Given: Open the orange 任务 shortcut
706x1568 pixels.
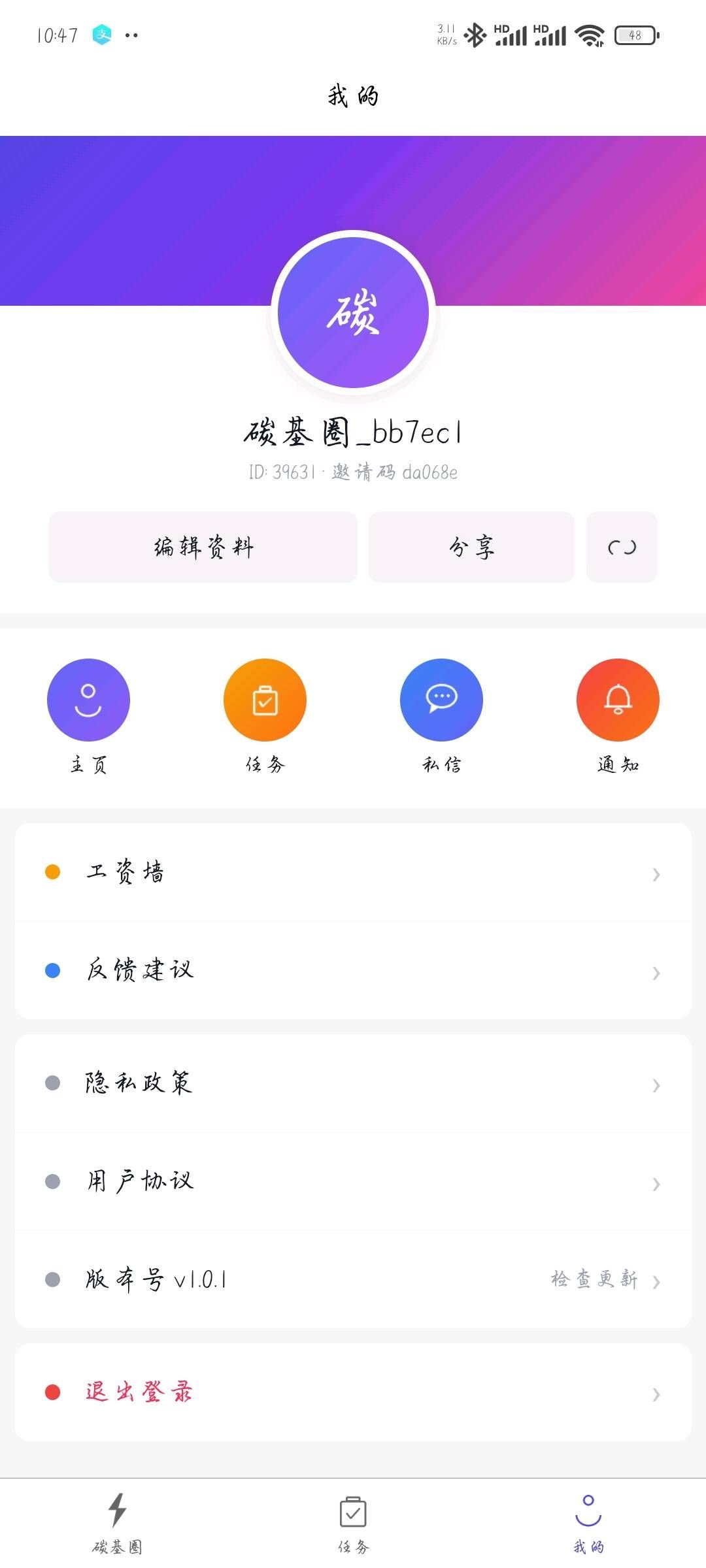Looking at the screenshot, I should tap(265, 700).
